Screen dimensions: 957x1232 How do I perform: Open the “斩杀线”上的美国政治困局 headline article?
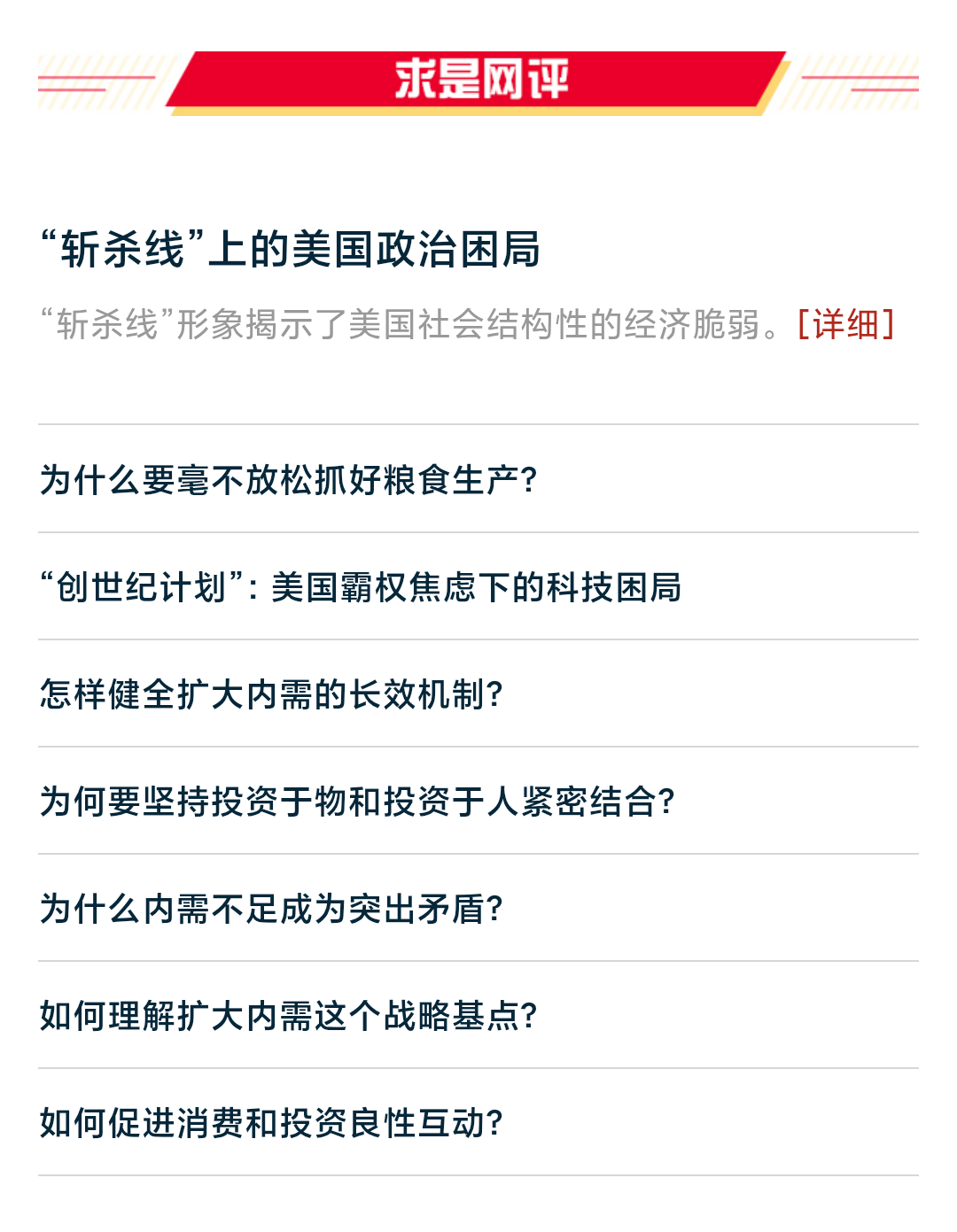(291, 249)
